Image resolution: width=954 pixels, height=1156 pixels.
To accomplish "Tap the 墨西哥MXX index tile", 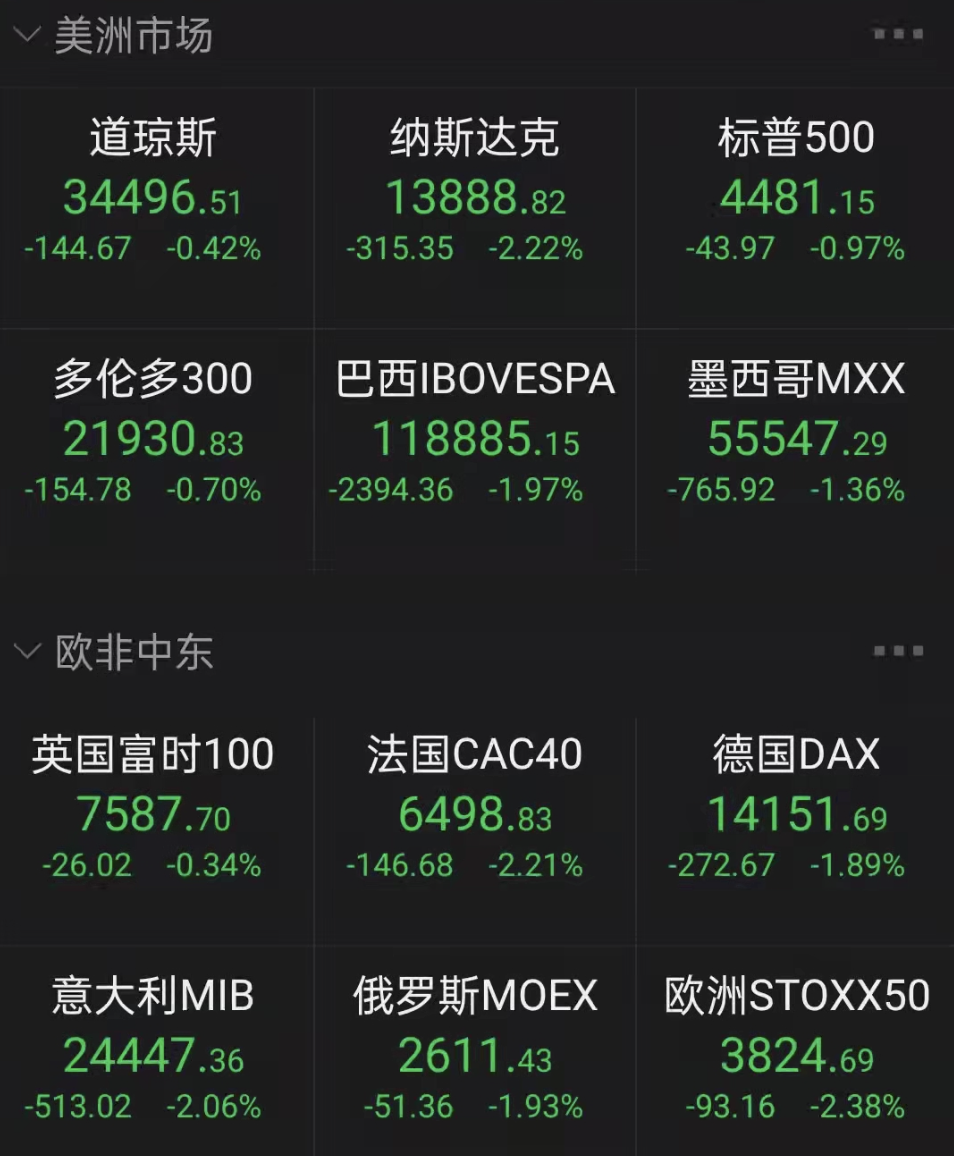I will pos(795,435).
